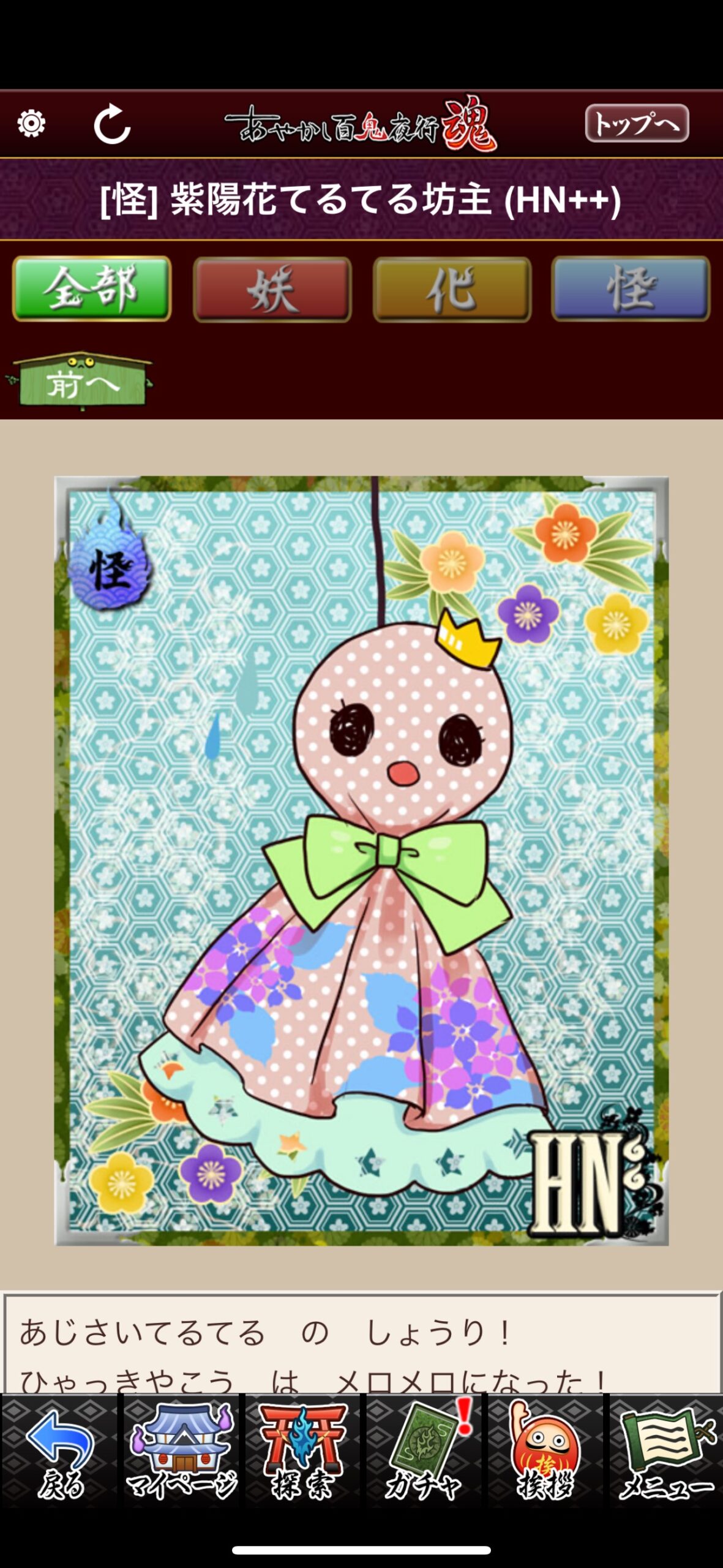Screen dimensions: 723x1568
Task: Select the 全部 filter tab
Action: [x=92, y=288]
